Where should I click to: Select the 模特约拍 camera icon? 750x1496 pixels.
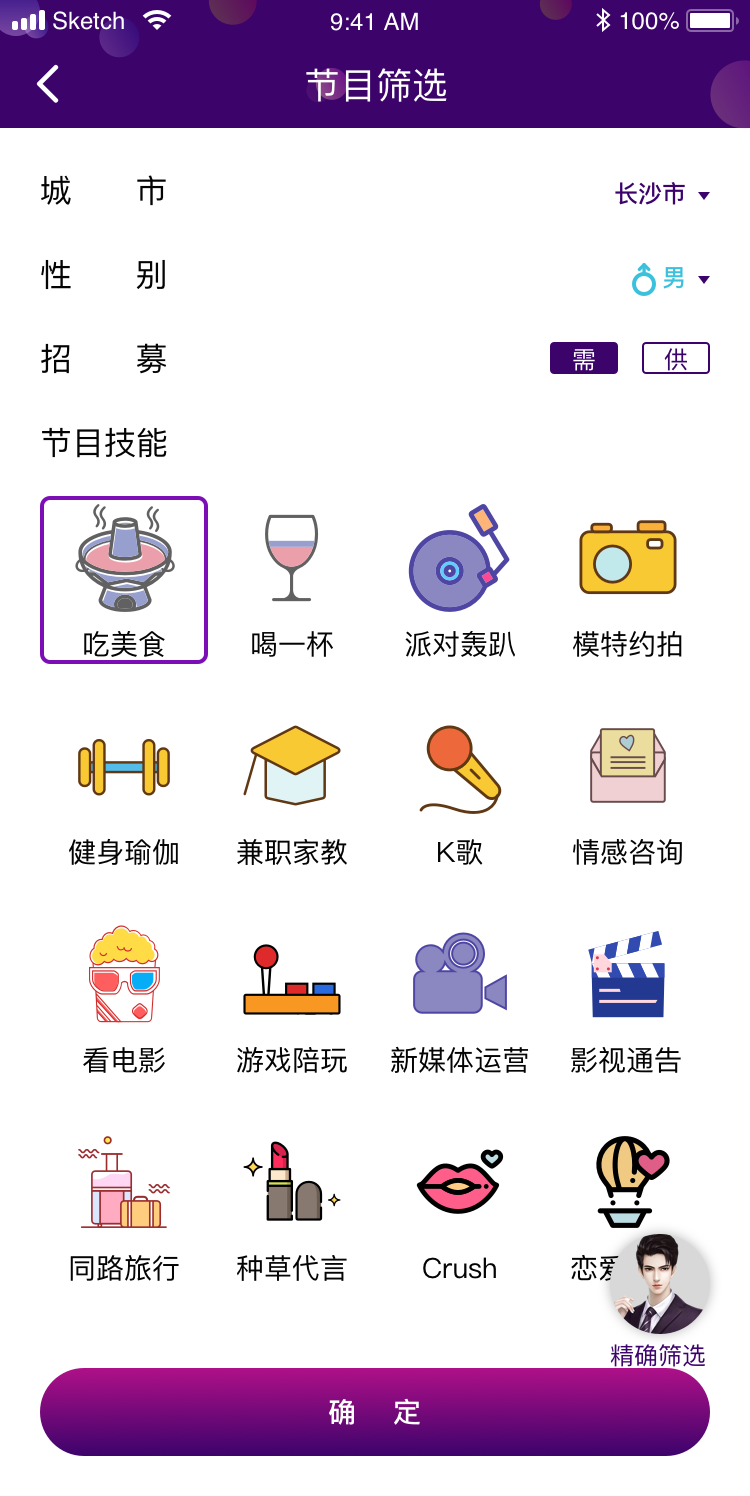[626, 560]
